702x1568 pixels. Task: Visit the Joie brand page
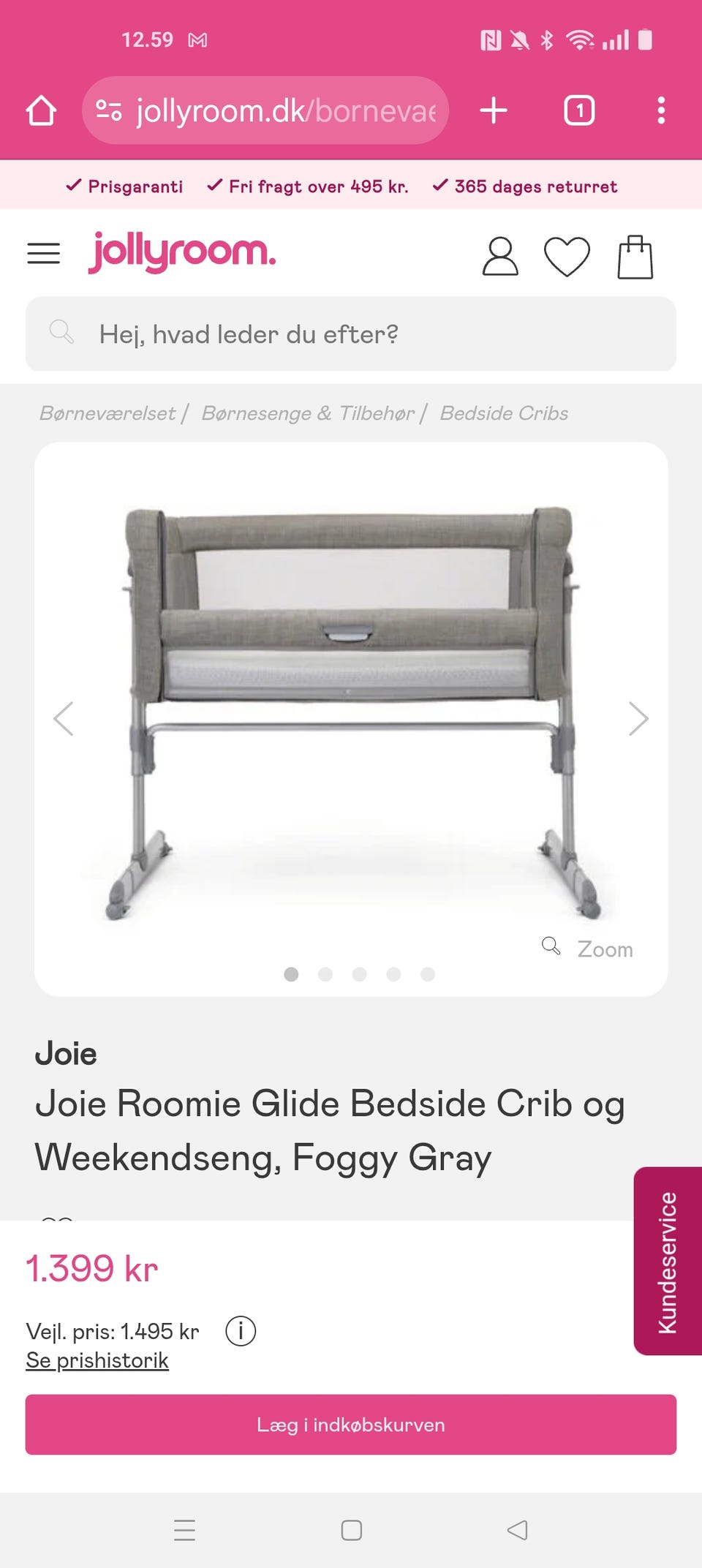67,1054
